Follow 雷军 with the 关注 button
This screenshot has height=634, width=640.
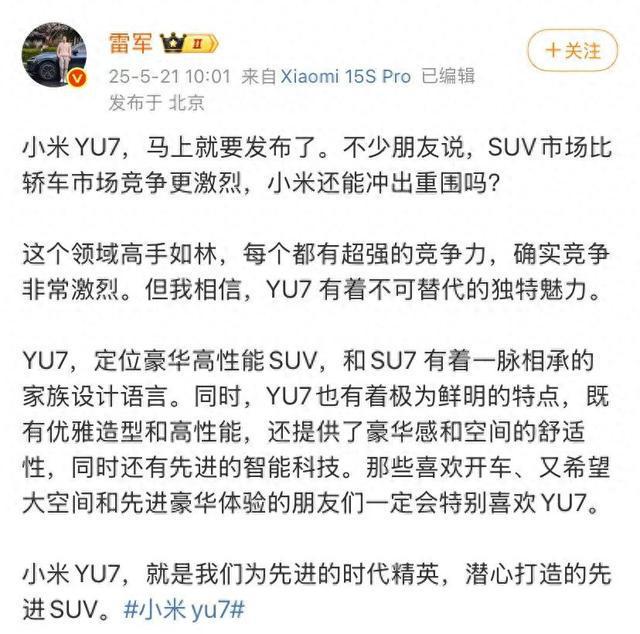(x=574, y=50)
